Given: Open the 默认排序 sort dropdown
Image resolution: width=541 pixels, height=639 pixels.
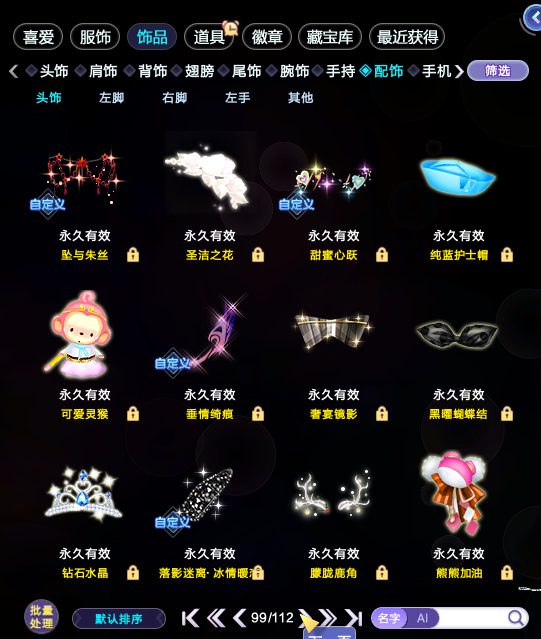Looking at the screenshot, I should point(119,619).
